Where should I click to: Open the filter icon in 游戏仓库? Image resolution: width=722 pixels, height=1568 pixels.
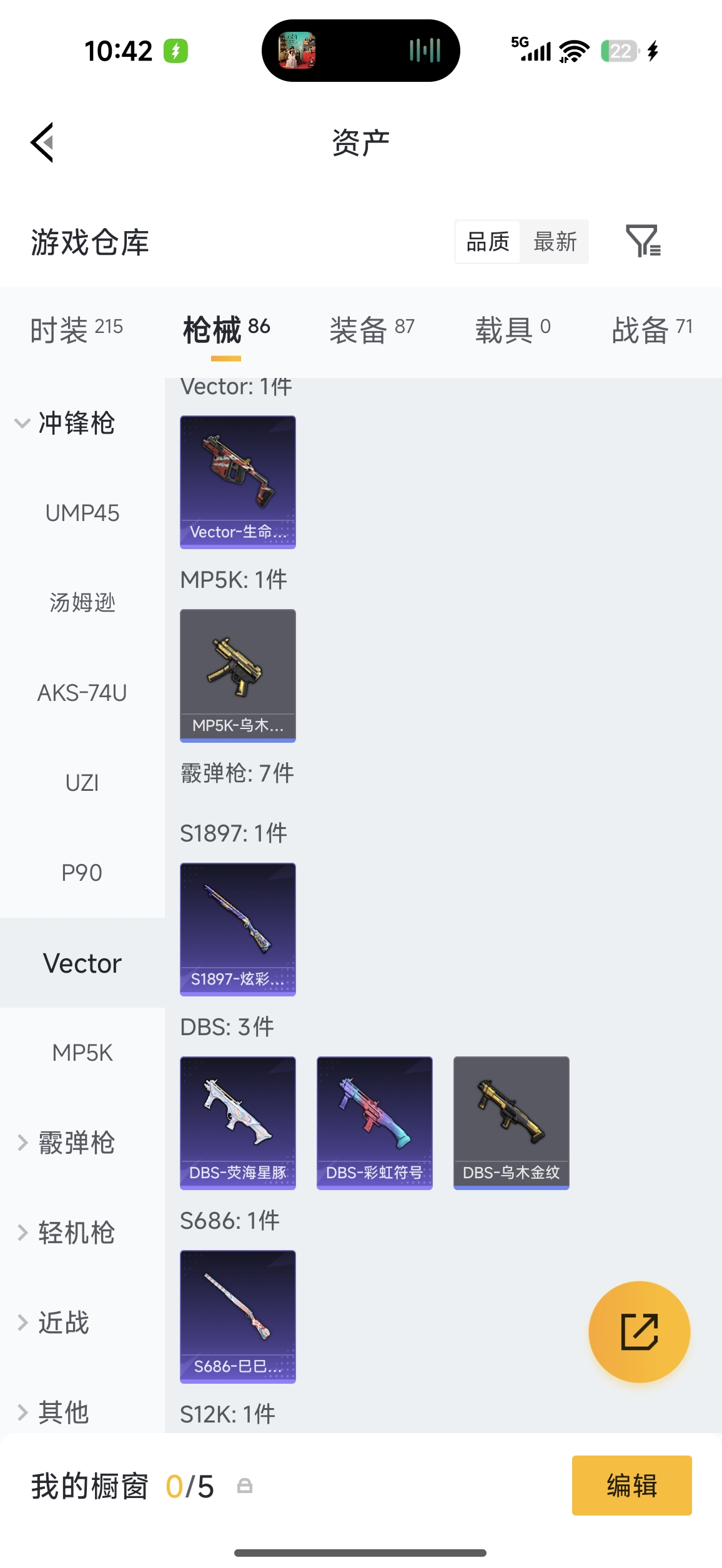pos(643,241)
